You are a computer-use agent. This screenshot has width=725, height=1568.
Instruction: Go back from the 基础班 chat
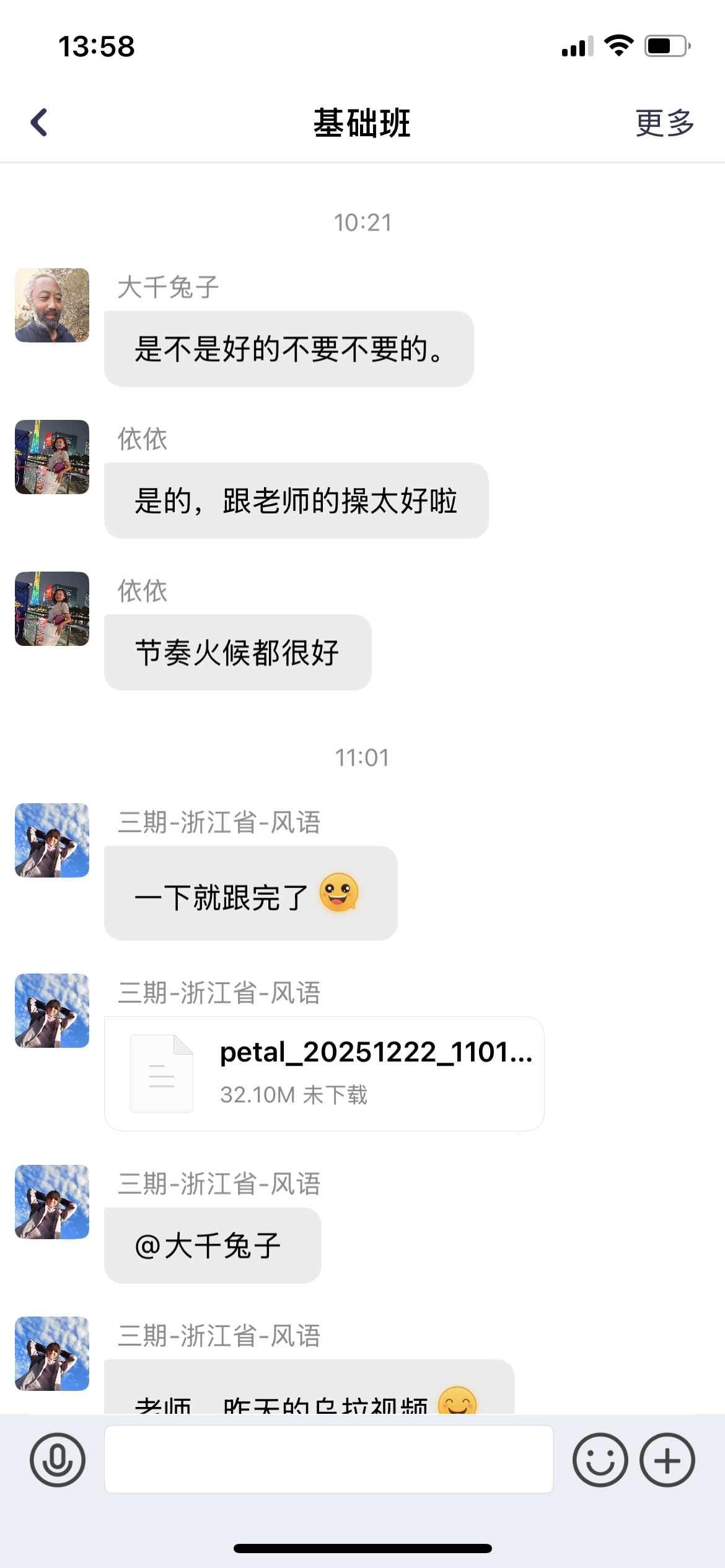click(x=39, y=122)
